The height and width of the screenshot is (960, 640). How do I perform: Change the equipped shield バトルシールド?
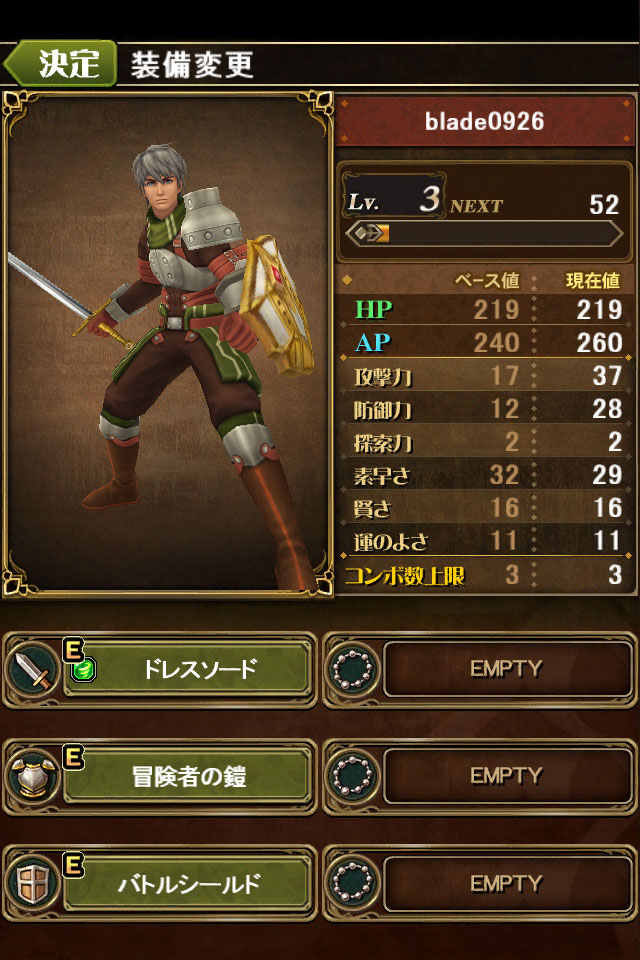click(x=160, y=883)
